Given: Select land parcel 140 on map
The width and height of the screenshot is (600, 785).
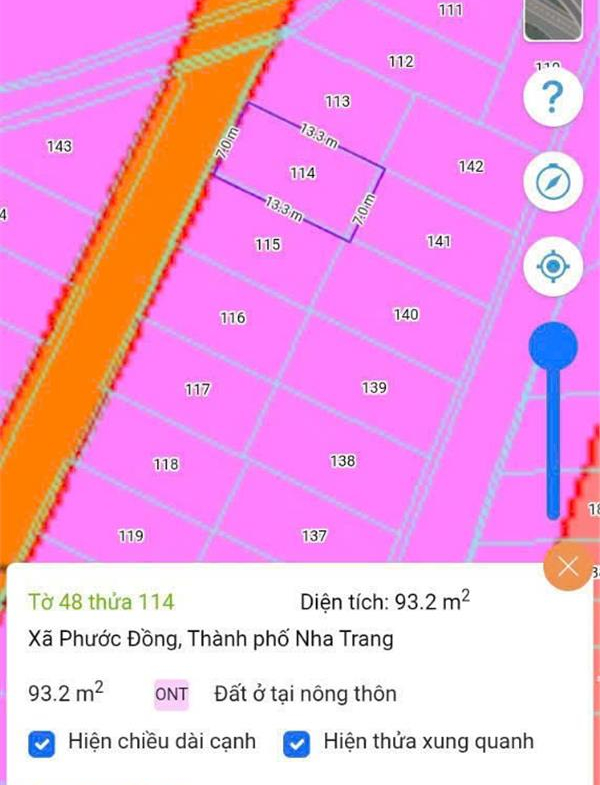Looking at the screenshot, I should [405, 315].
